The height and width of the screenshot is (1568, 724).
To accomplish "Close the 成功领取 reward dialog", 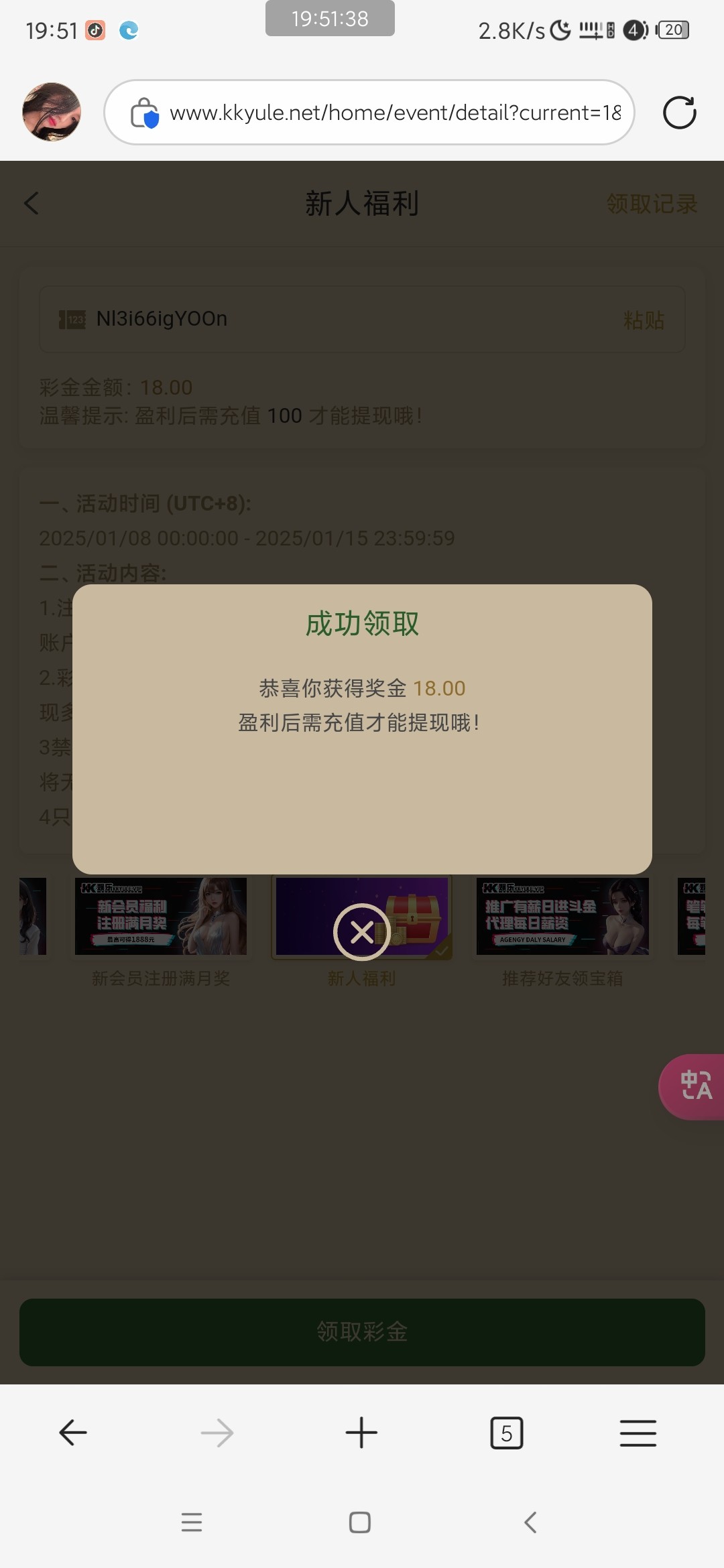I will pos(362,931).
